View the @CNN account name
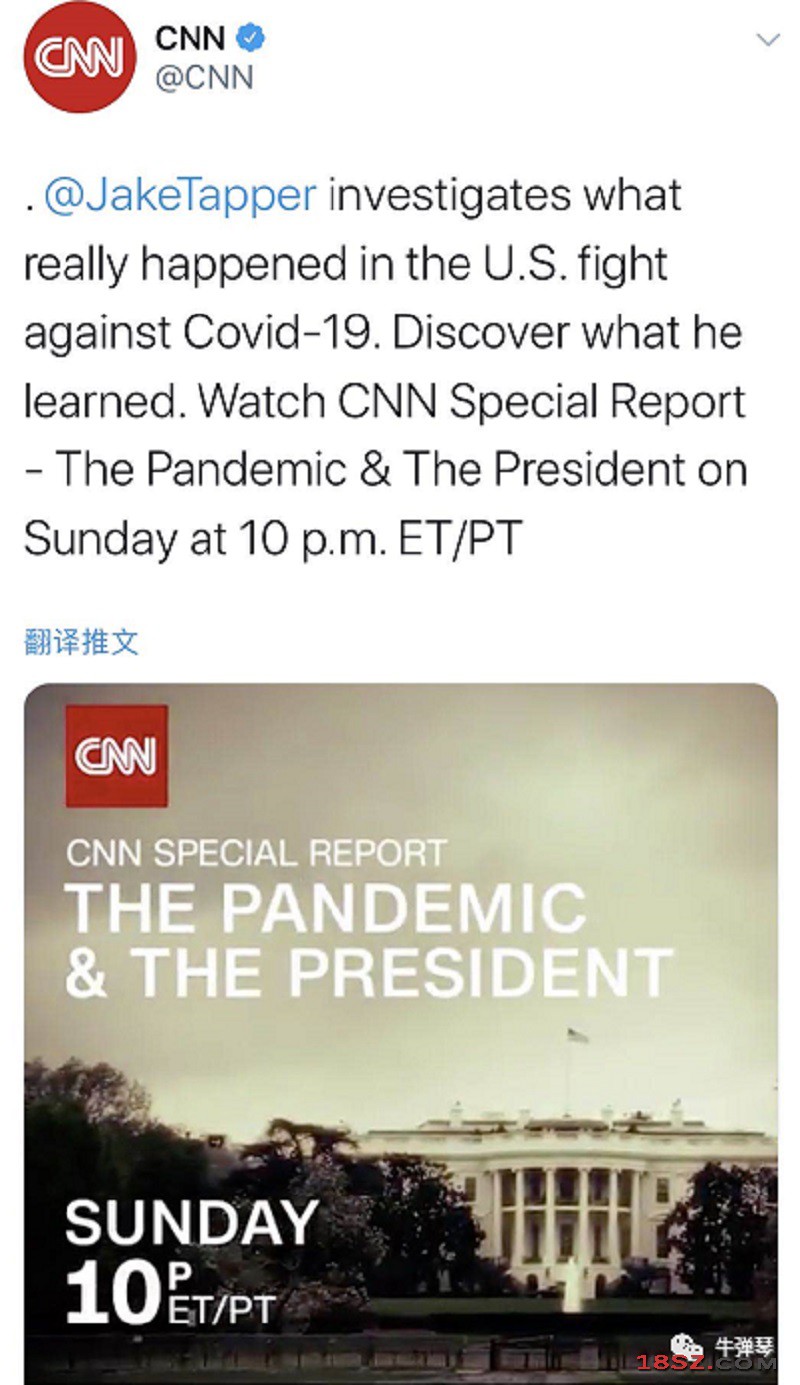The width and height of the screenshot is (800, 1385). click(204, 77)
